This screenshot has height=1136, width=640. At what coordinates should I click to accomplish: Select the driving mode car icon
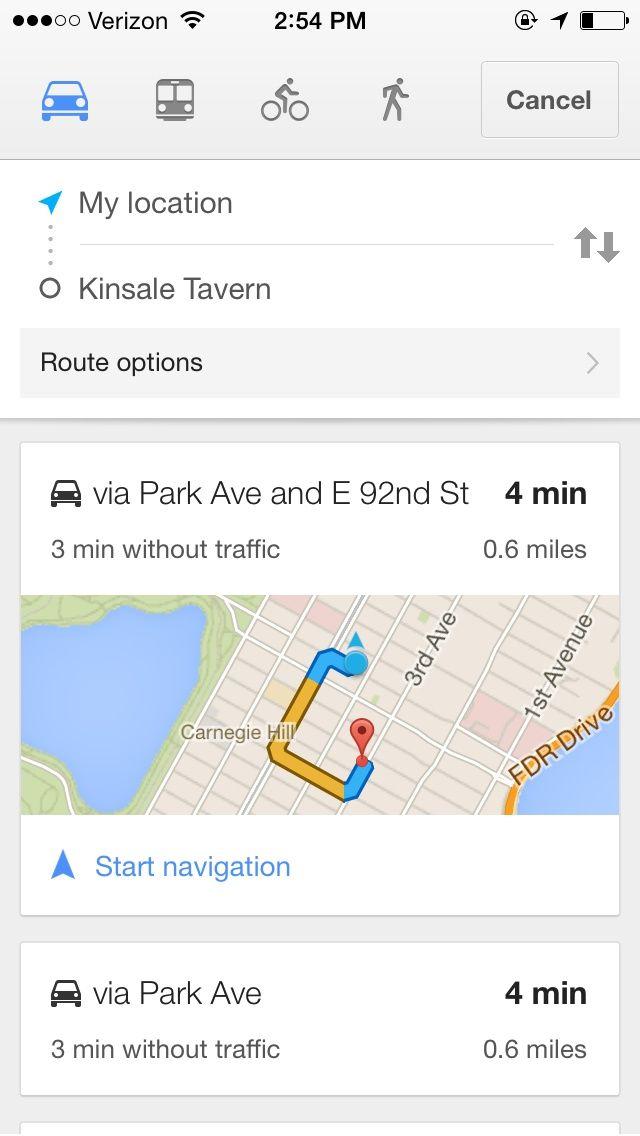coord(65,101)
